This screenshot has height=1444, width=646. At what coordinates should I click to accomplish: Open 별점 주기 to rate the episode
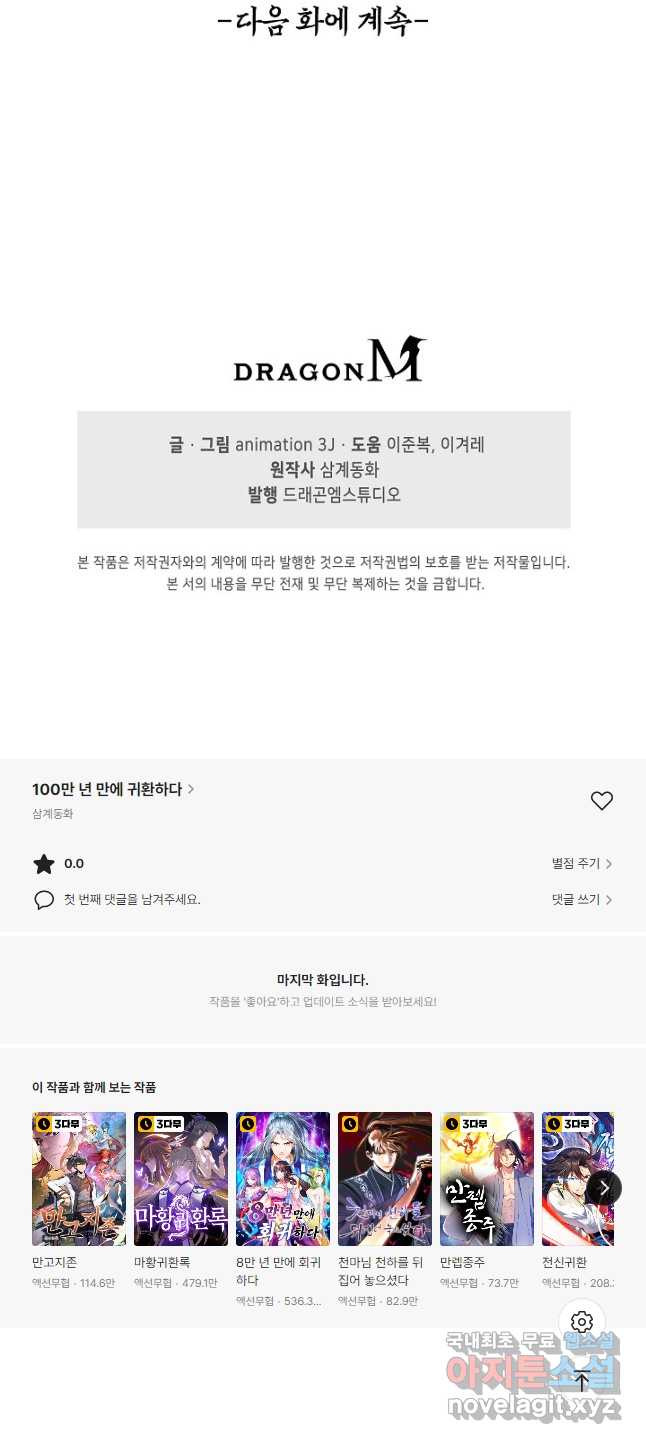(581, 864)
